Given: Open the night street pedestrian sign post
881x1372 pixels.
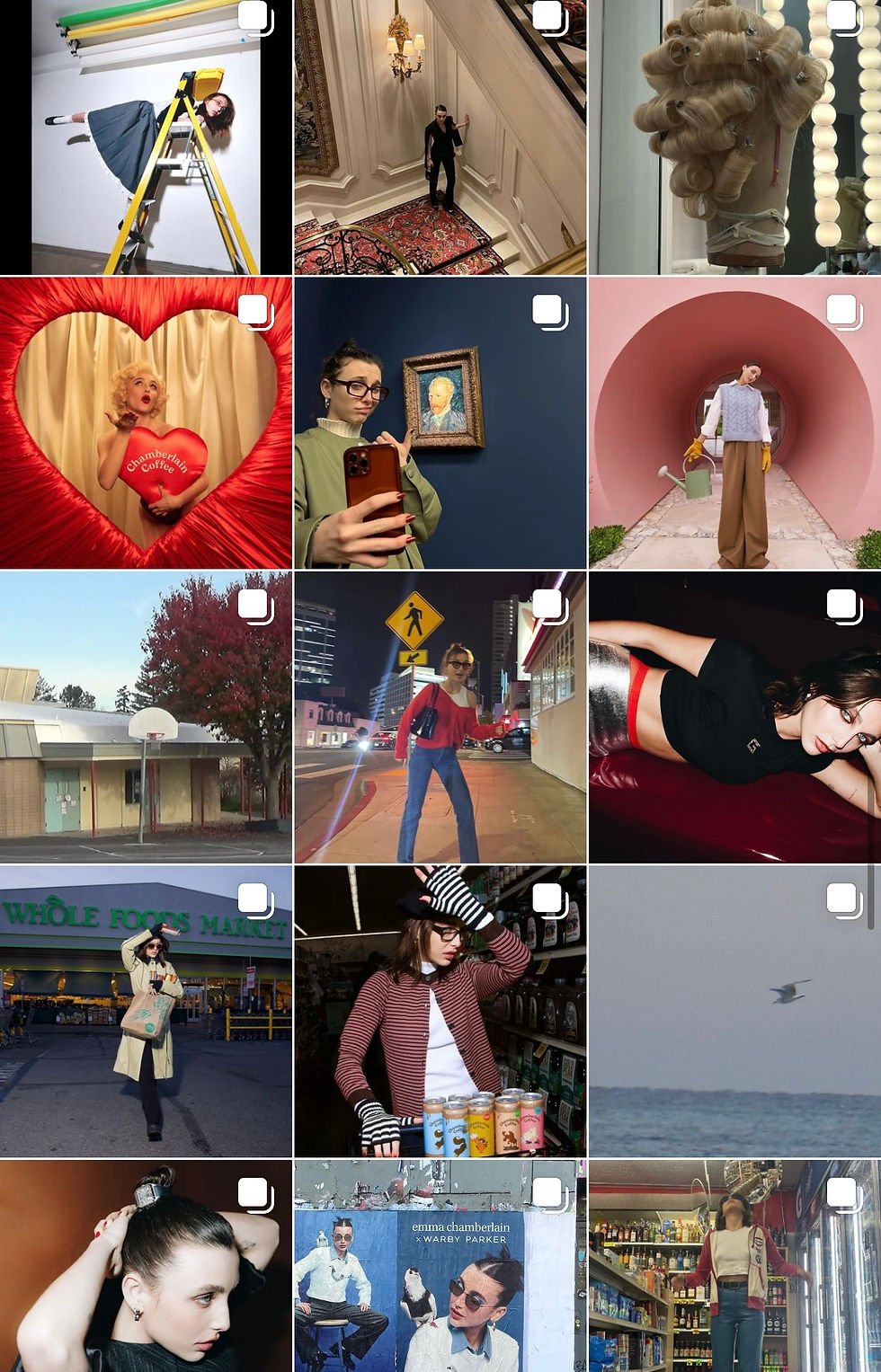Looking at the screenshot, I should pyautogui.click(x=440, y=717).
